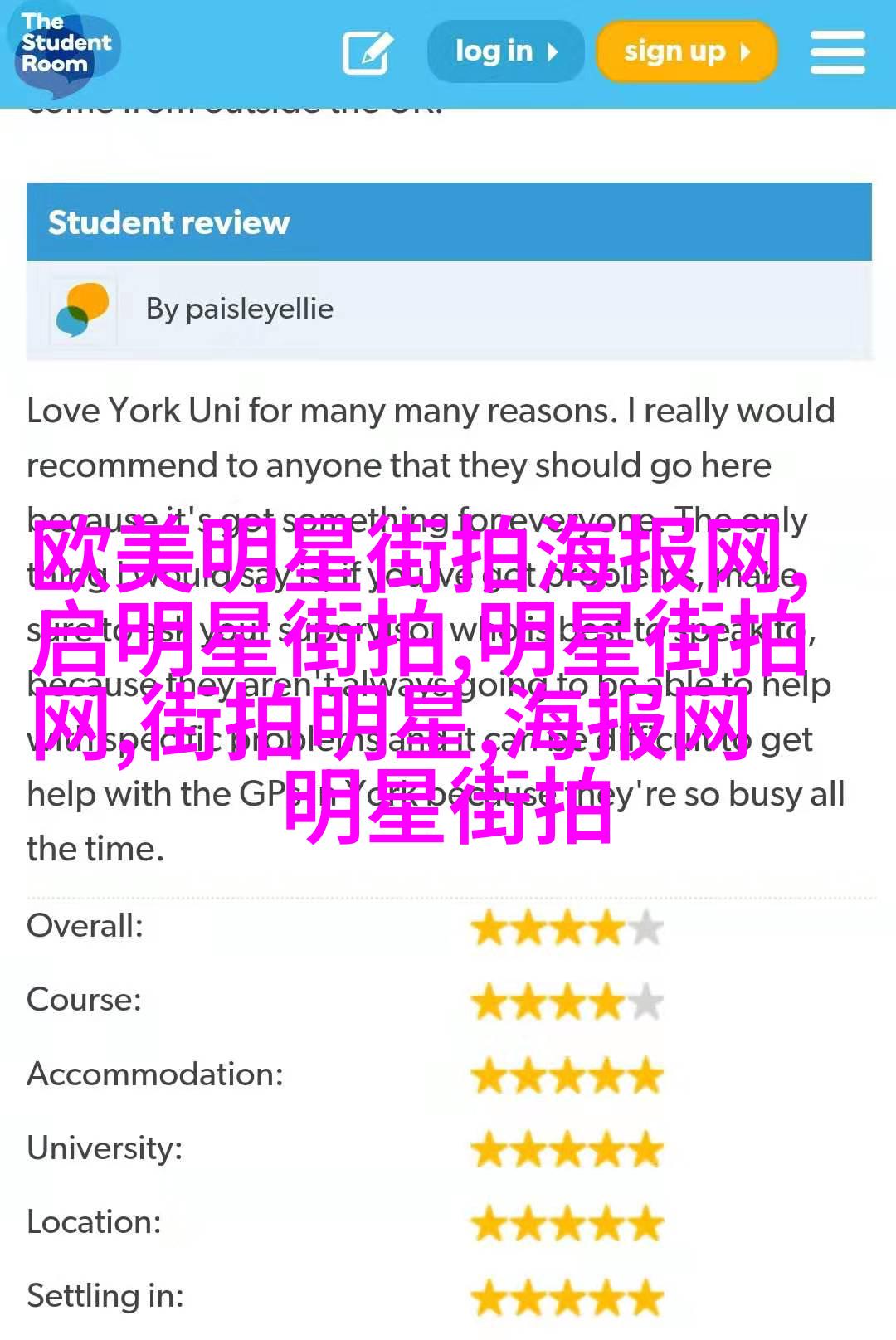Open The Student Room home logo
The image size is (896, 1340).
coord(65,46)
